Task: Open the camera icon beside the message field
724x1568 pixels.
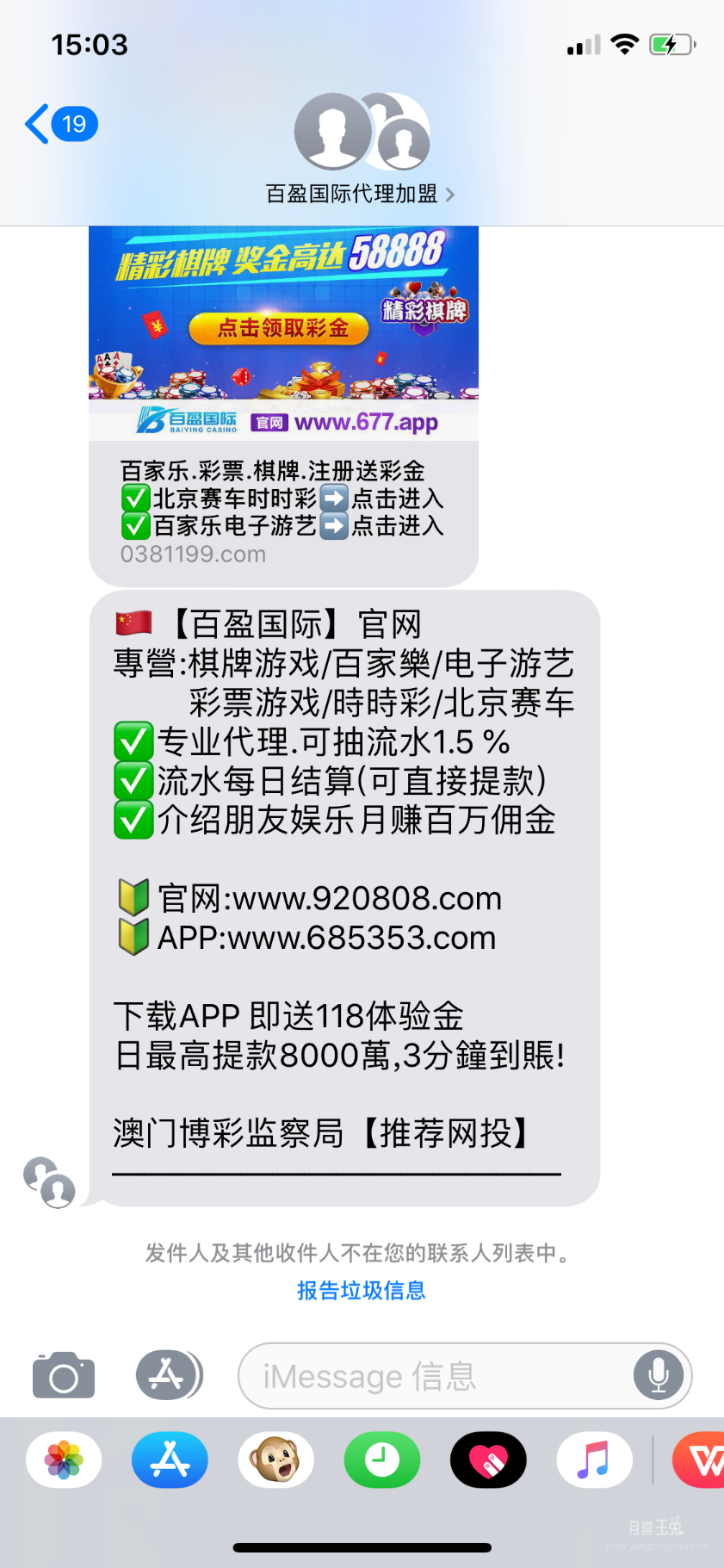Action: (63, 1375)
